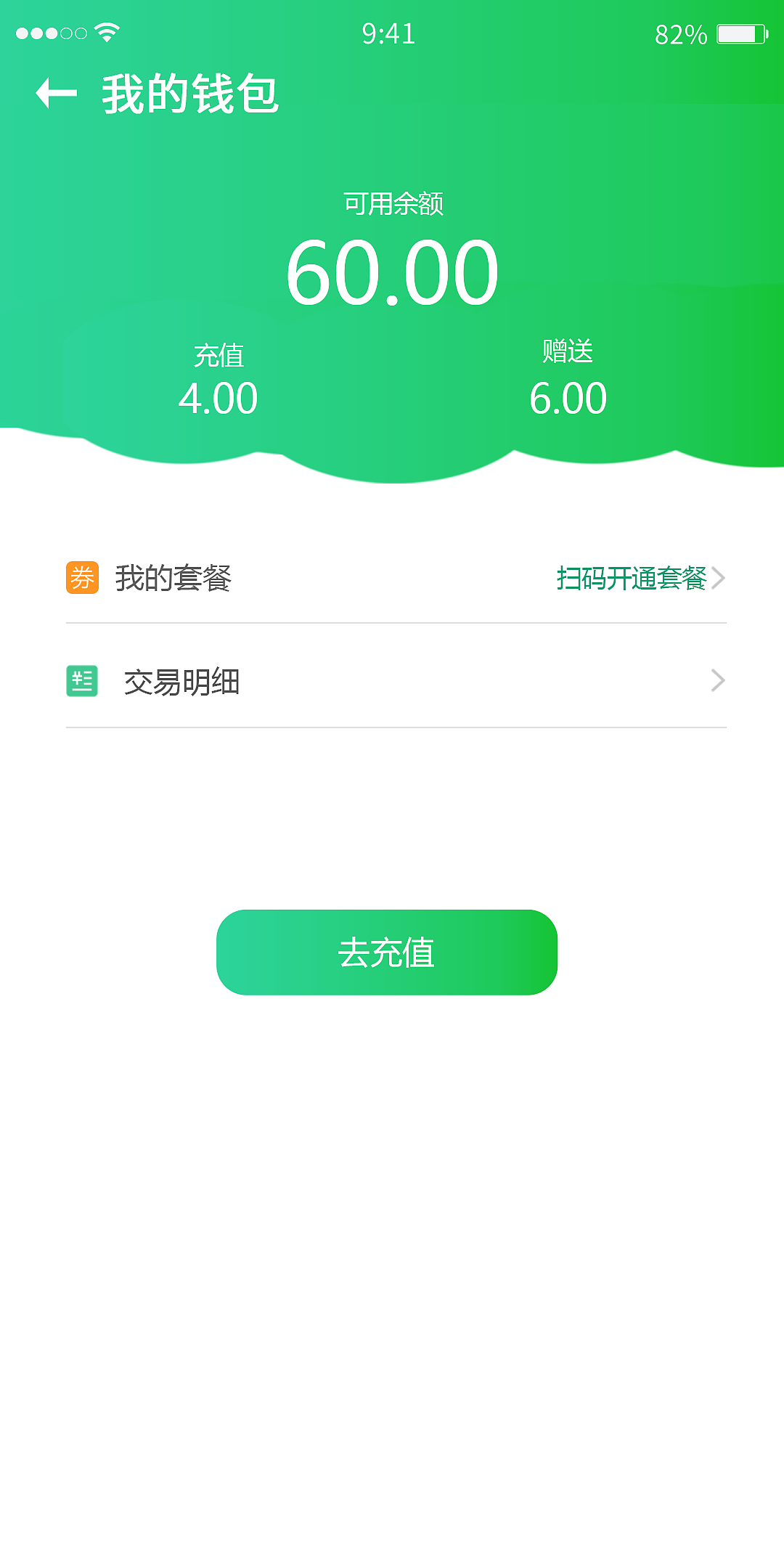Click the 赠送 bonus amount 6.00
The height and width of the screenshot is (1566, 784).
pos(568,398)
